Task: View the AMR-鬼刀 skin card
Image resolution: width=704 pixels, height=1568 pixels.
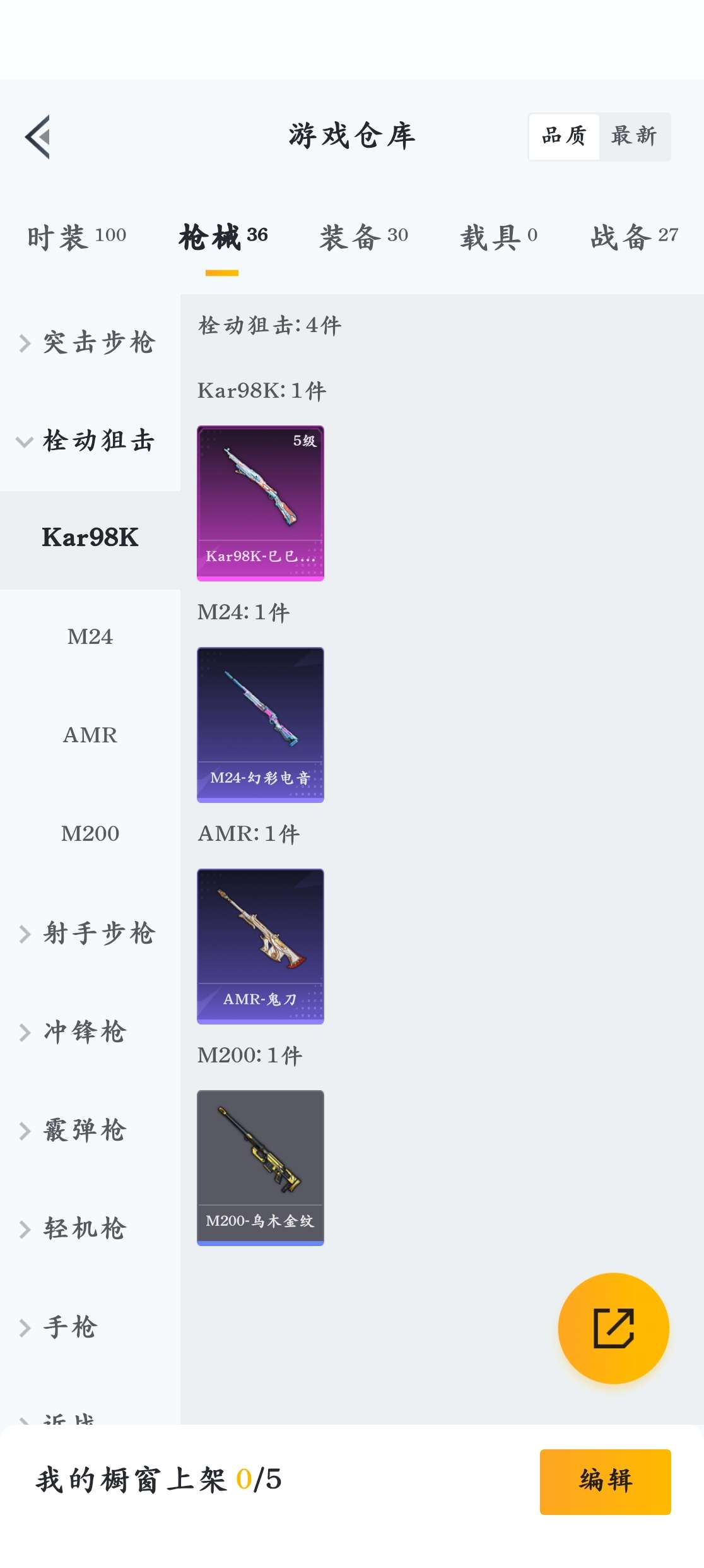Action: click(x=261, y=946)
